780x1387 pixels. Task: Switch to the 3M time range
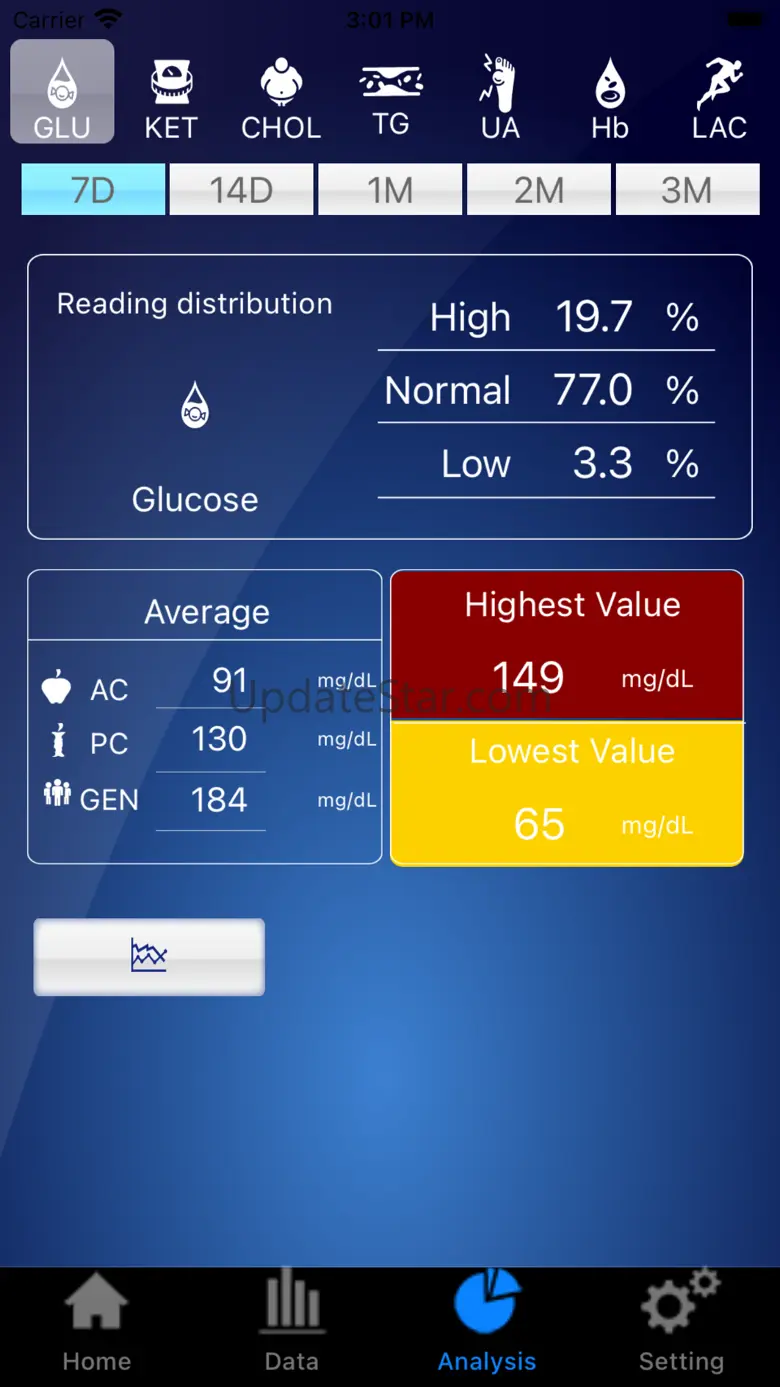point(687,190)
